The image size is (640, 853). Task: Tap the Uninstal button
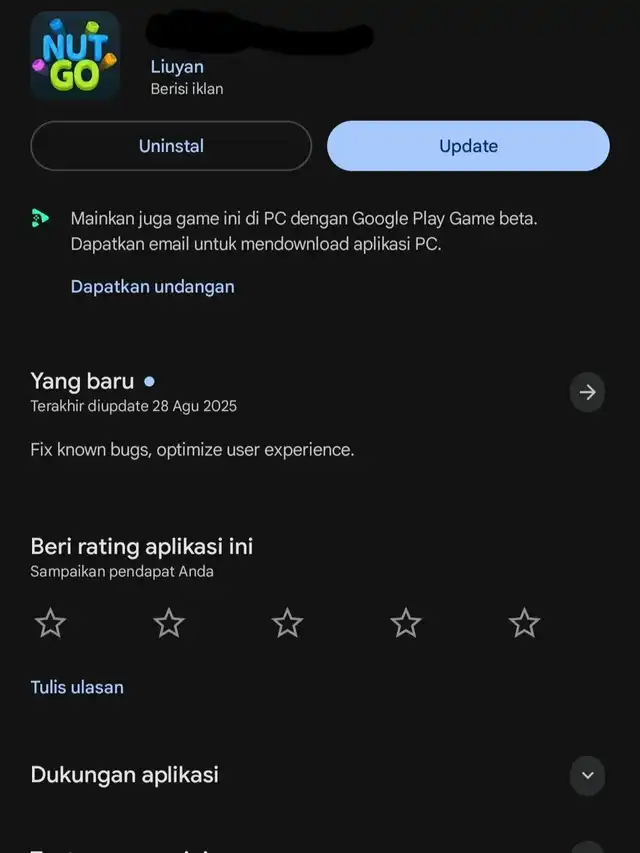(x=171, y=146)
